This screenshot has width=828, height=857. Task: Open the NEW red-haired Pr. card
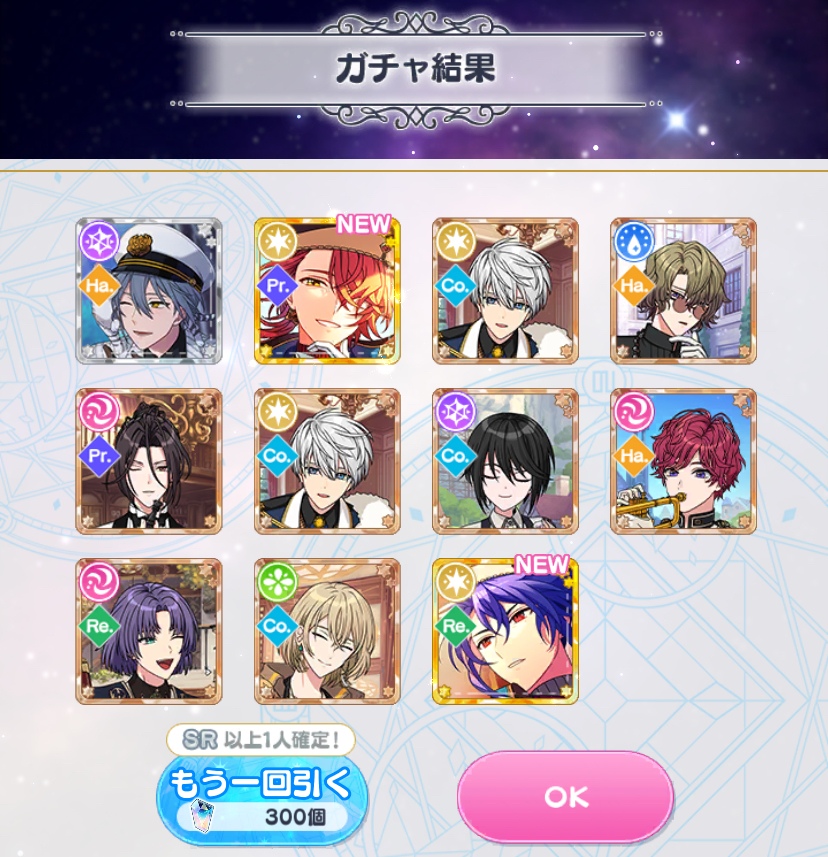(327, 291)
